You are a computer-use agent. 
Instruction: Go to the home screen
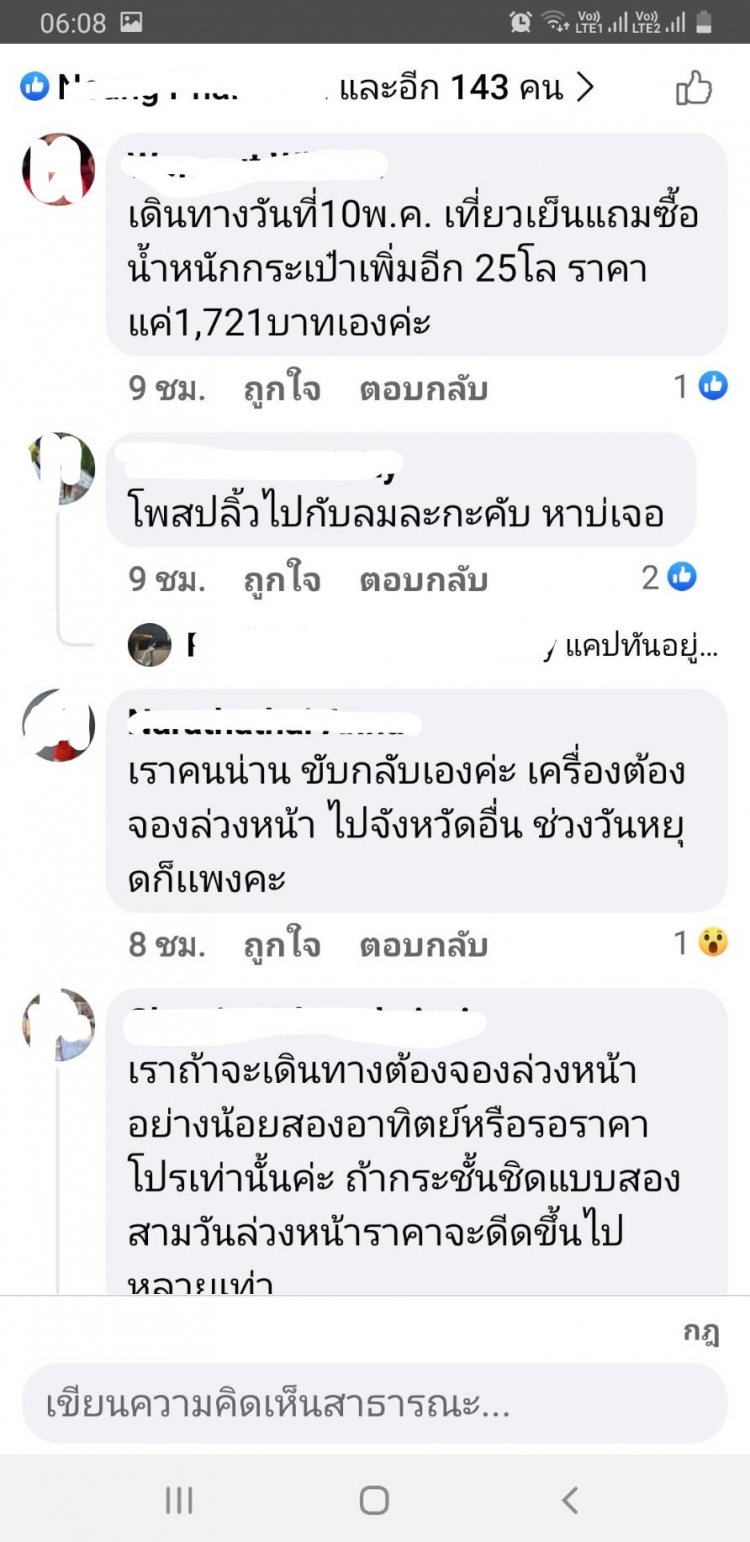tap(374, 1499)
